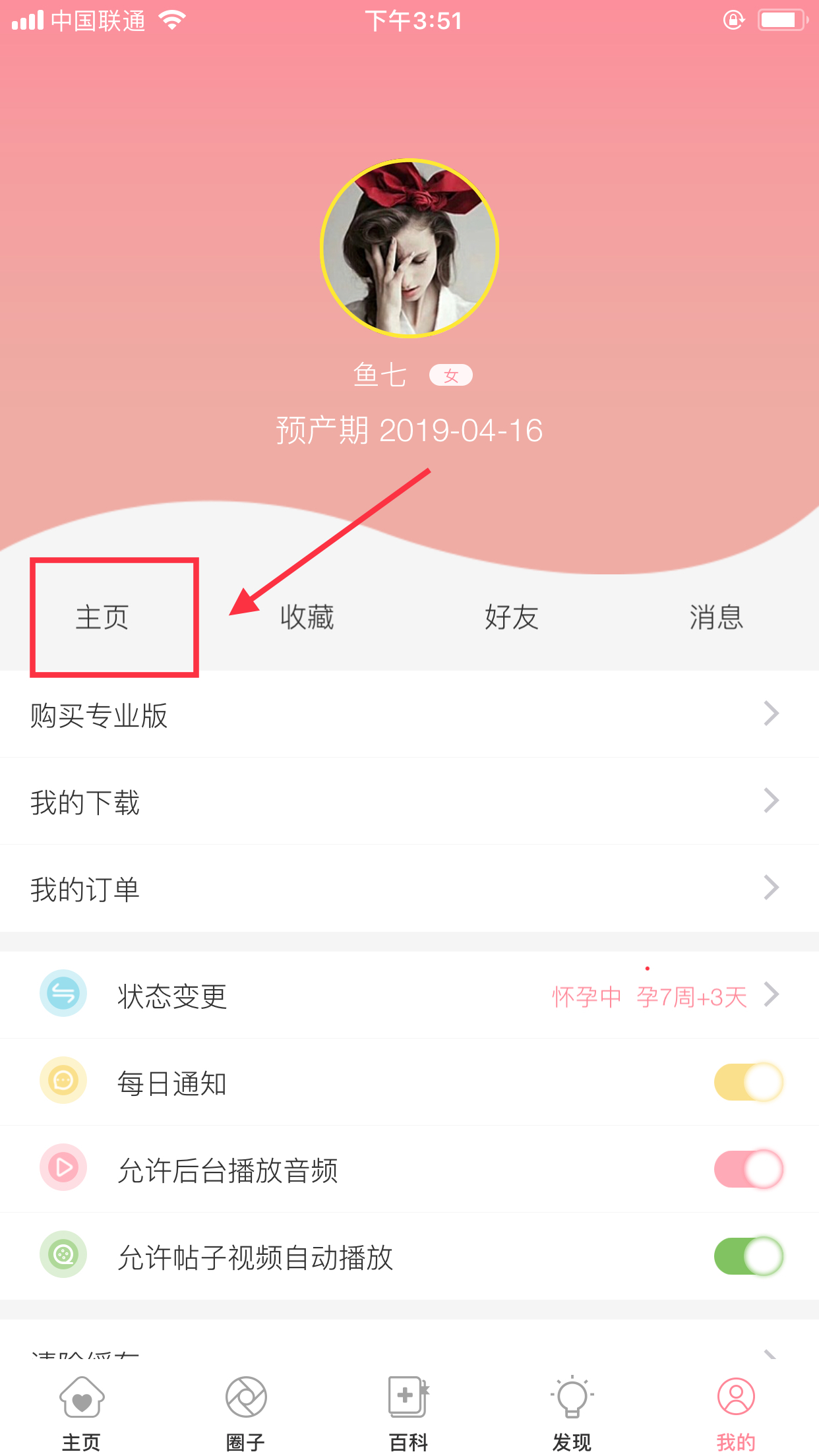
Task: Open 状态变更 status settings
Action: pyautogui.click(x=409, y=996)
